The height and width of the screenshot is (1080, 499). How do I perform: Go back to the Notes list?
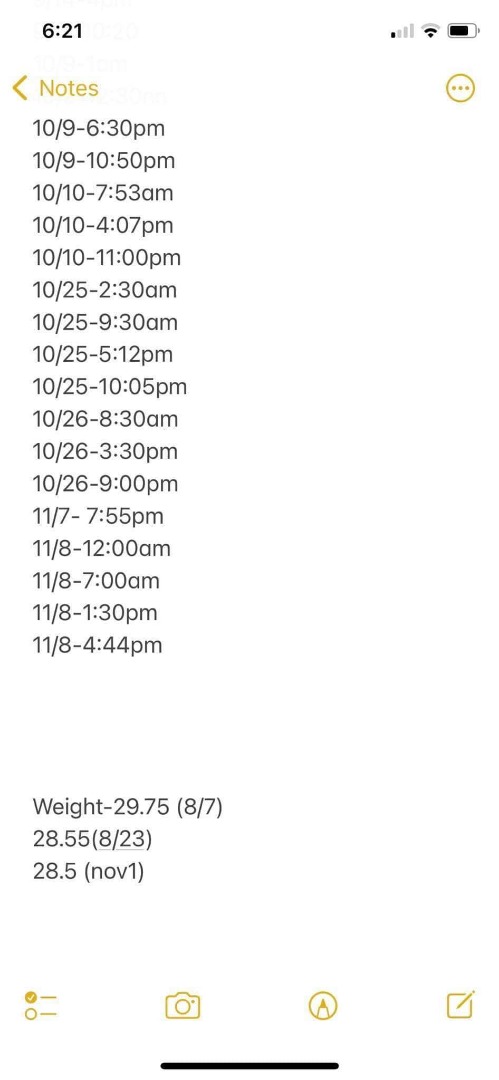[55, 88]
